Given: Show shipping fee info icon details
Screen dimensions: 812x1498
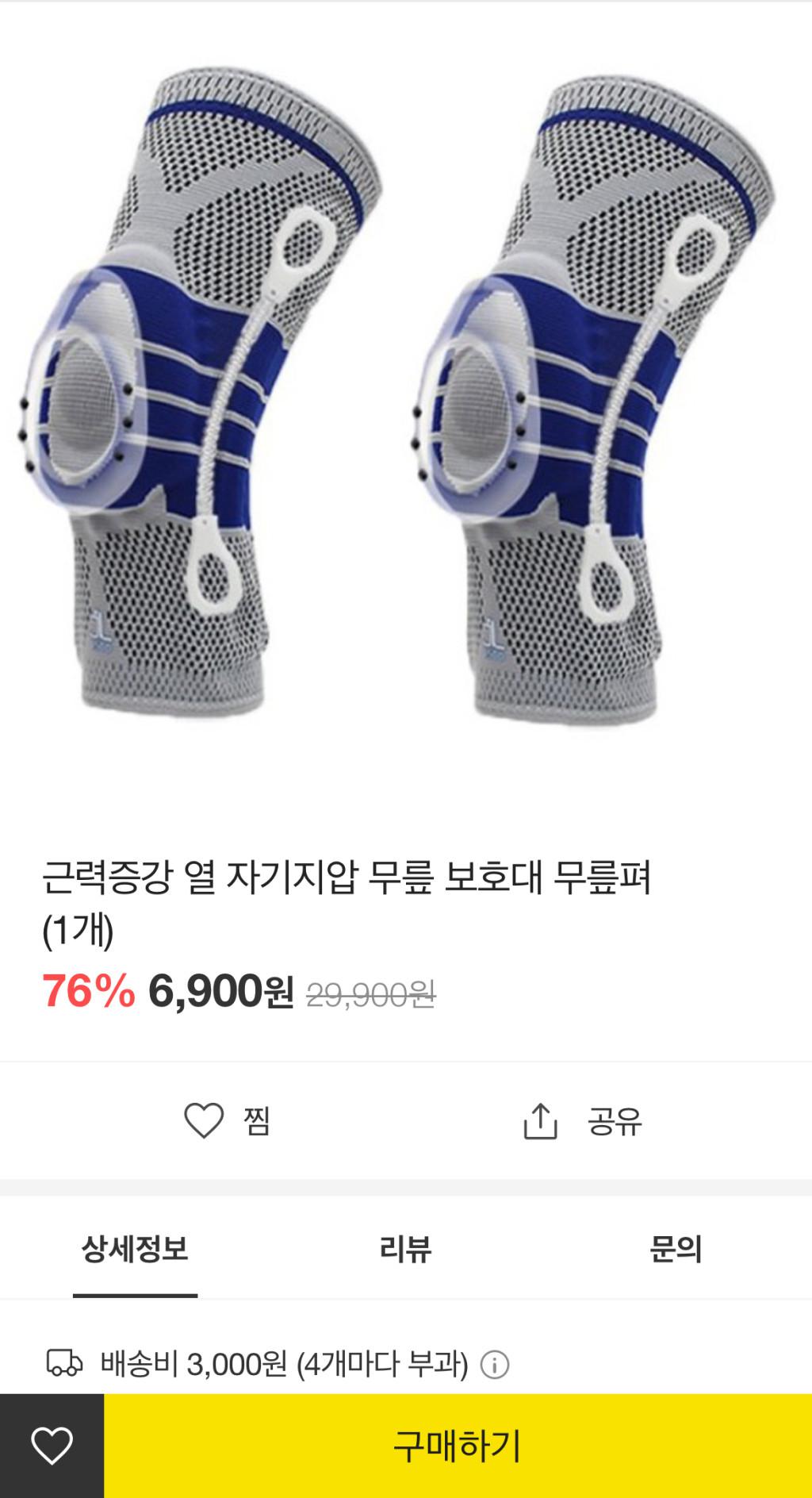Looking at the screenshot, I should (495, 1365).
